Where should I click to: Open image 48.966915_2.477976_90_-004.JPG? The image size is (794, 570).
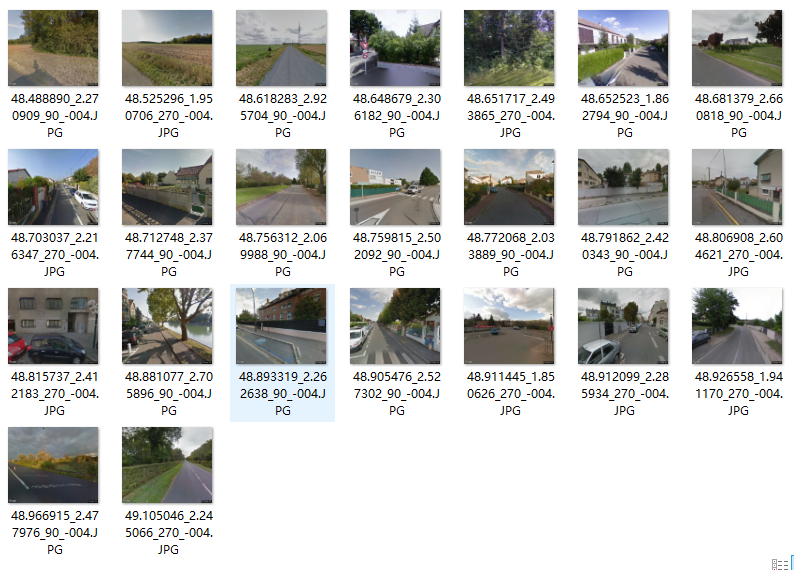(53, 464)
